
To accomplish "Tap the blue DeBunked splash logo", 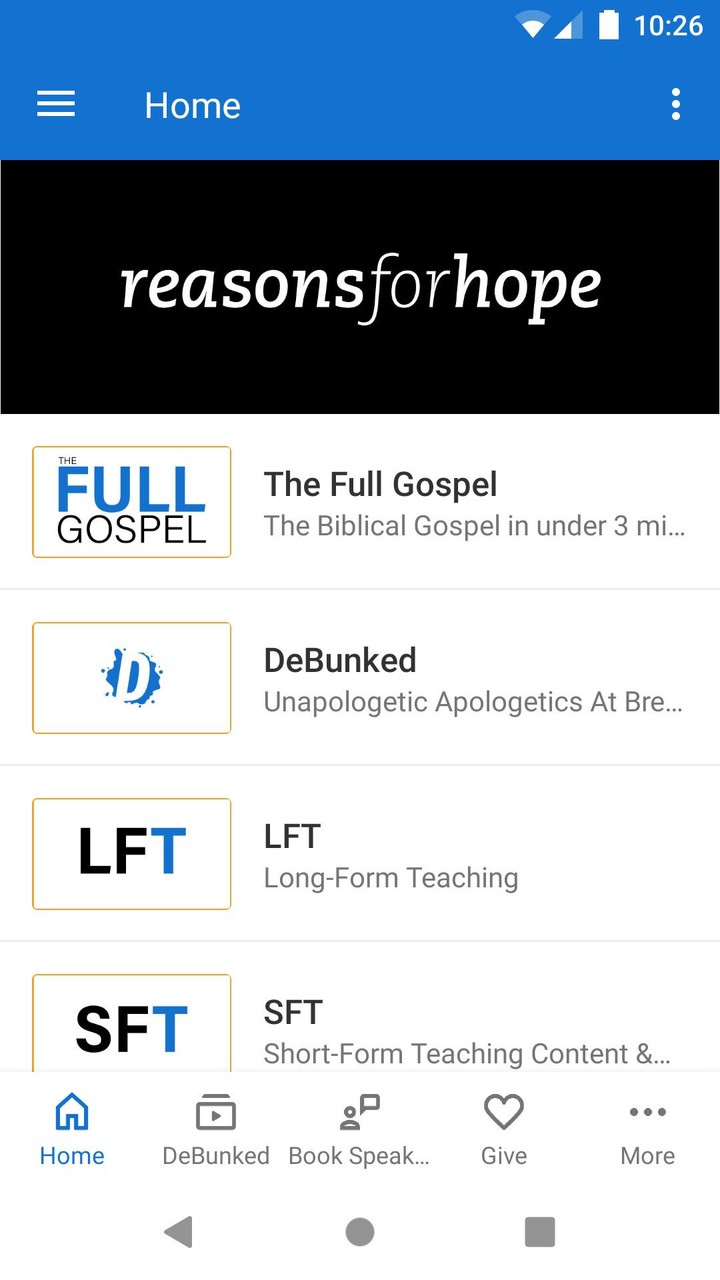I will tap(131, 677).
